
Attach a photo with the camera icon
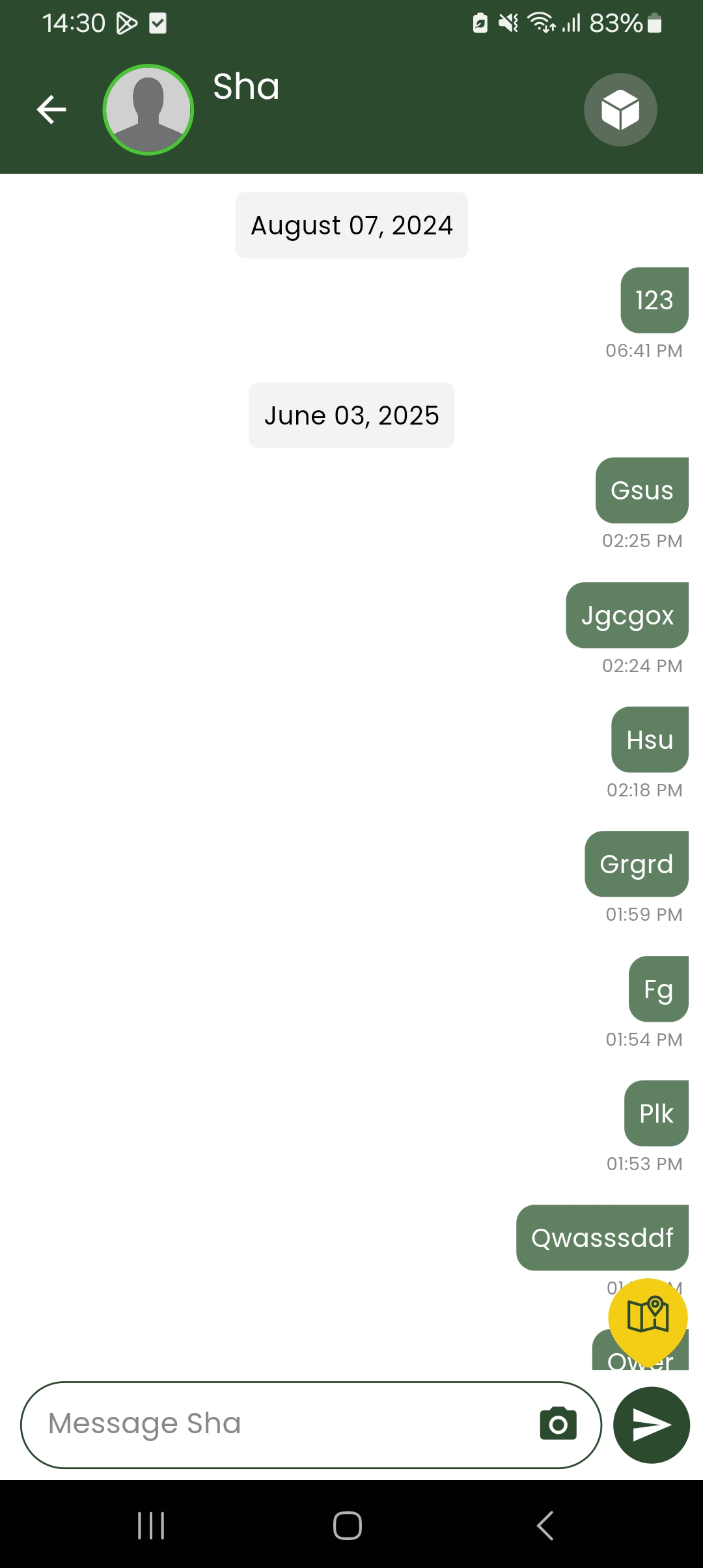click(x=558, y=1424)
